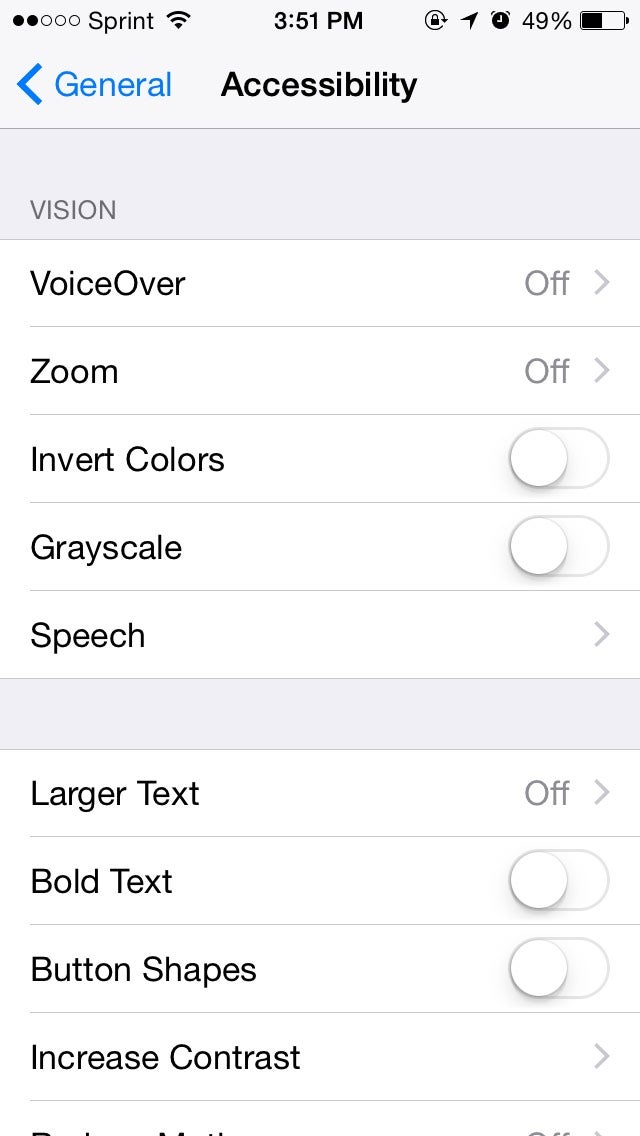The image size is (640, 1136).
Task: Go back to General settings
Action: click(x=95, y=86)
